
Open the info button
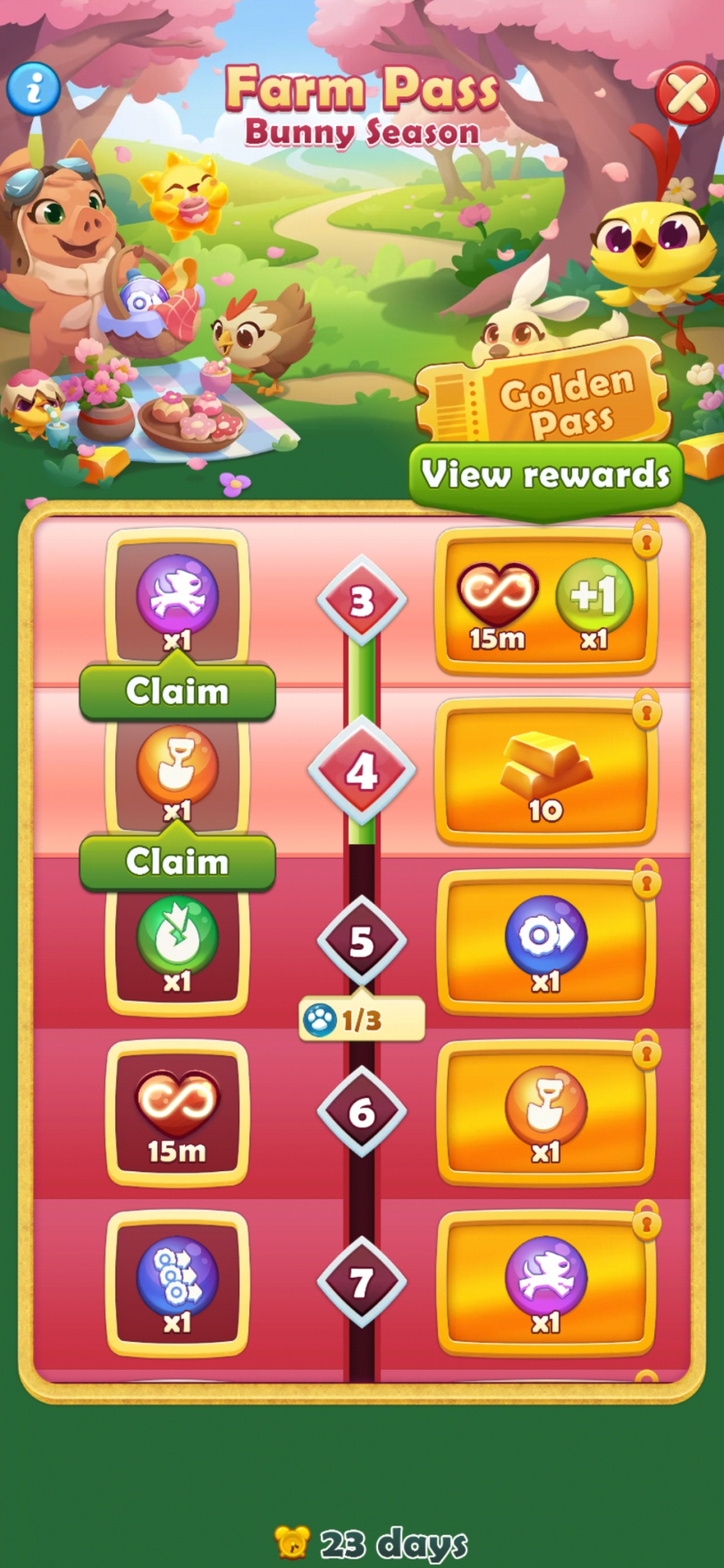tap(34, 89)
